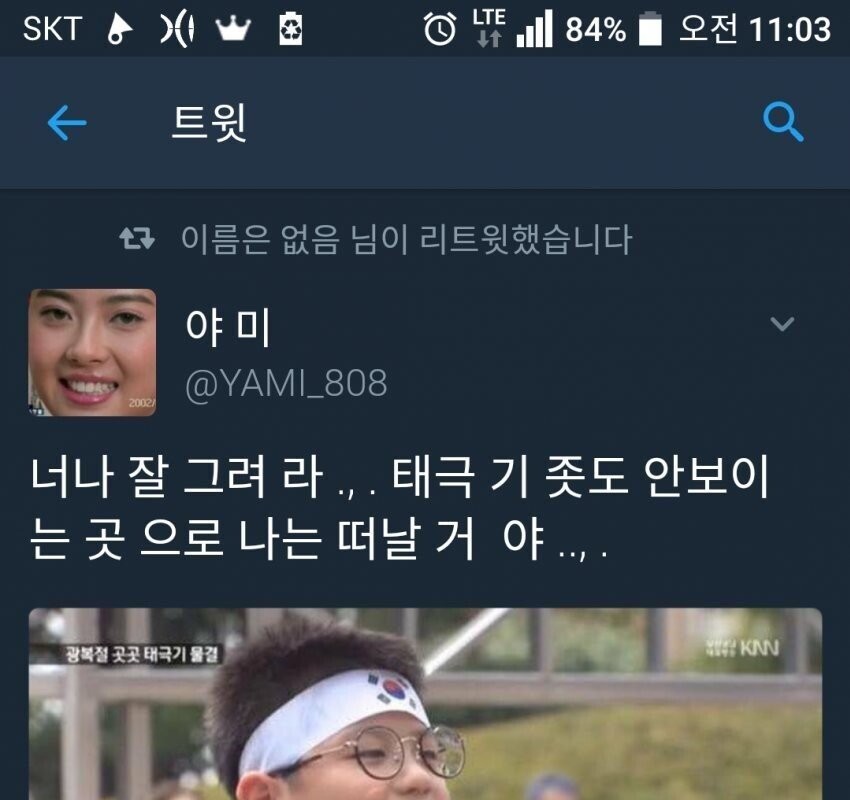Expand the tweet options chevron
The width and height of the screenshot is (850, 800).
(782, 324)
